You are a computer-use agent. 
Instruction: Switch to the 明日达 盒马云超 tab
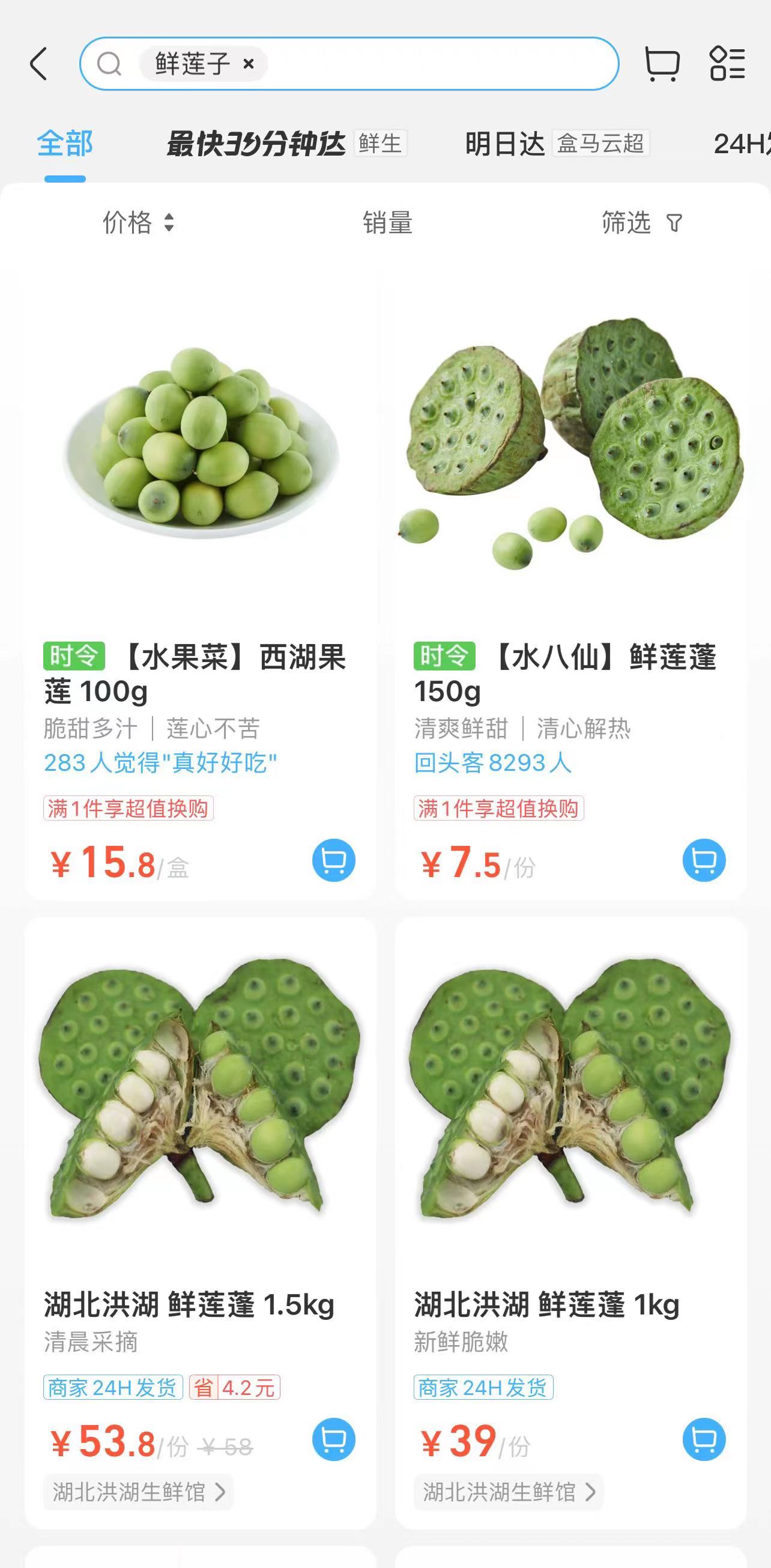pos(556,145)
